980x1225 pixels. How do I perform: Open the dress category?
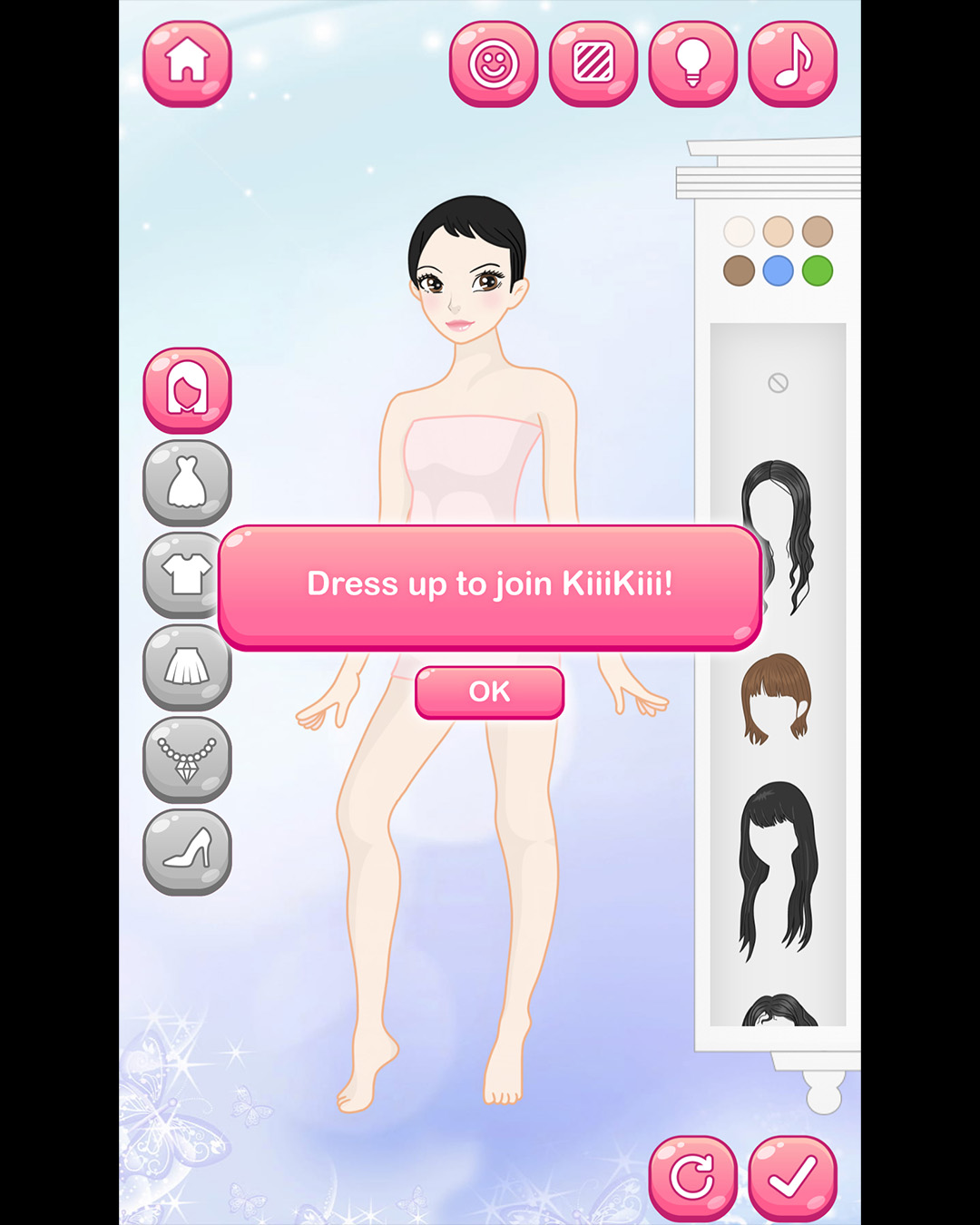[187, 483]
